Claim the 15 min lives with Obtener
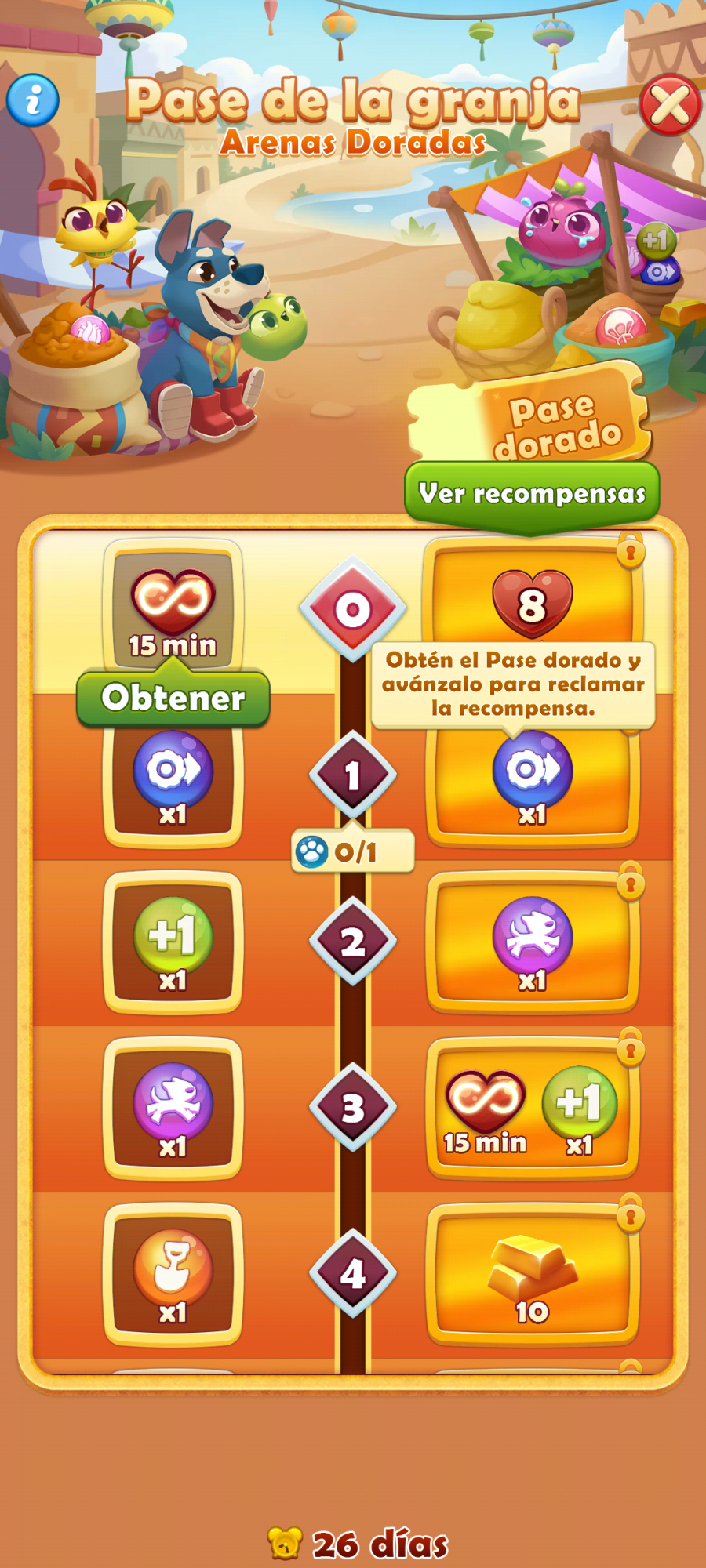This screenshot has height=1568, width=706. [x=173, y=698]
